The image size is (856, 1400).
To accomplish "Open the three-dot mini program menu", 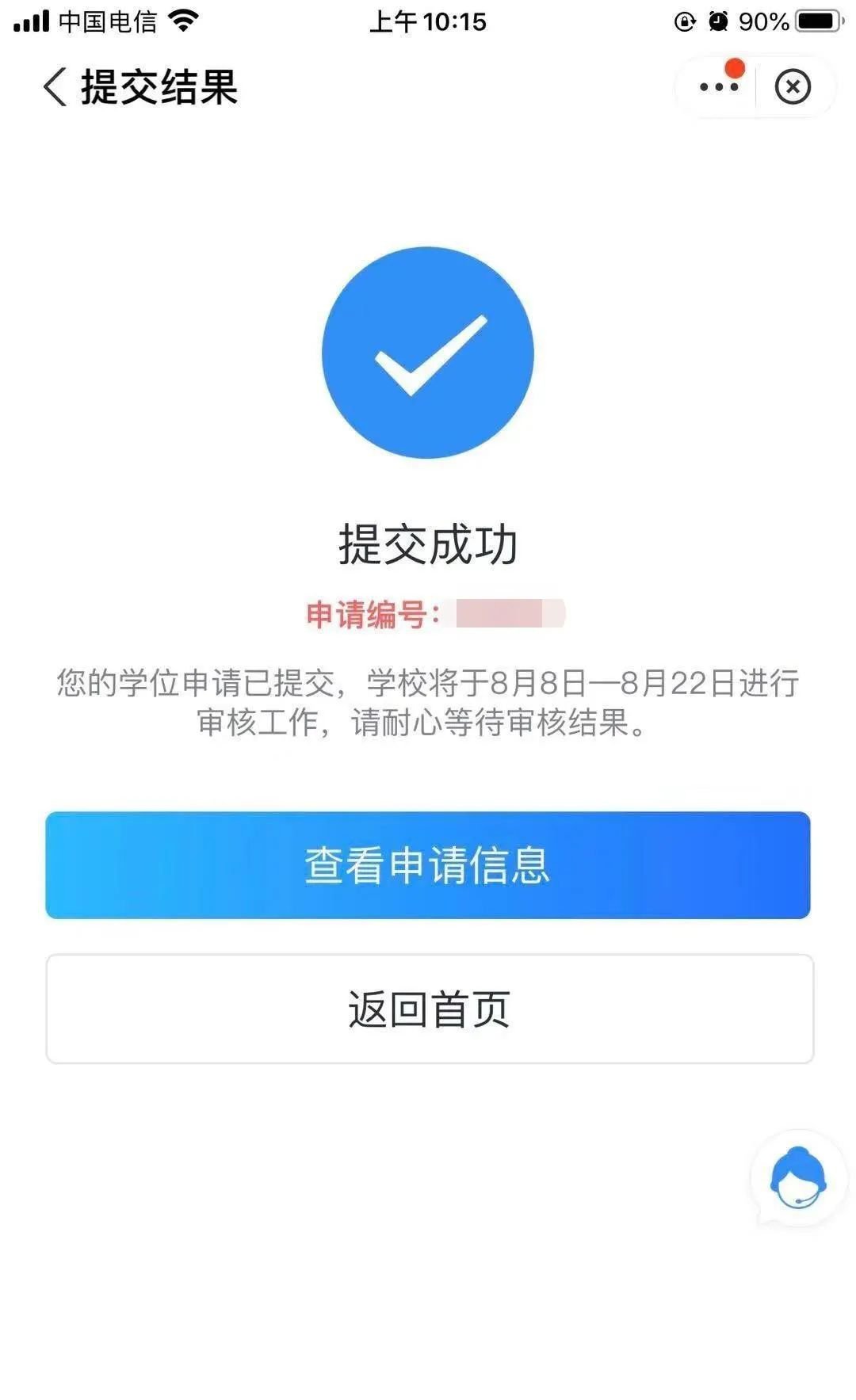I will (719, 86).
